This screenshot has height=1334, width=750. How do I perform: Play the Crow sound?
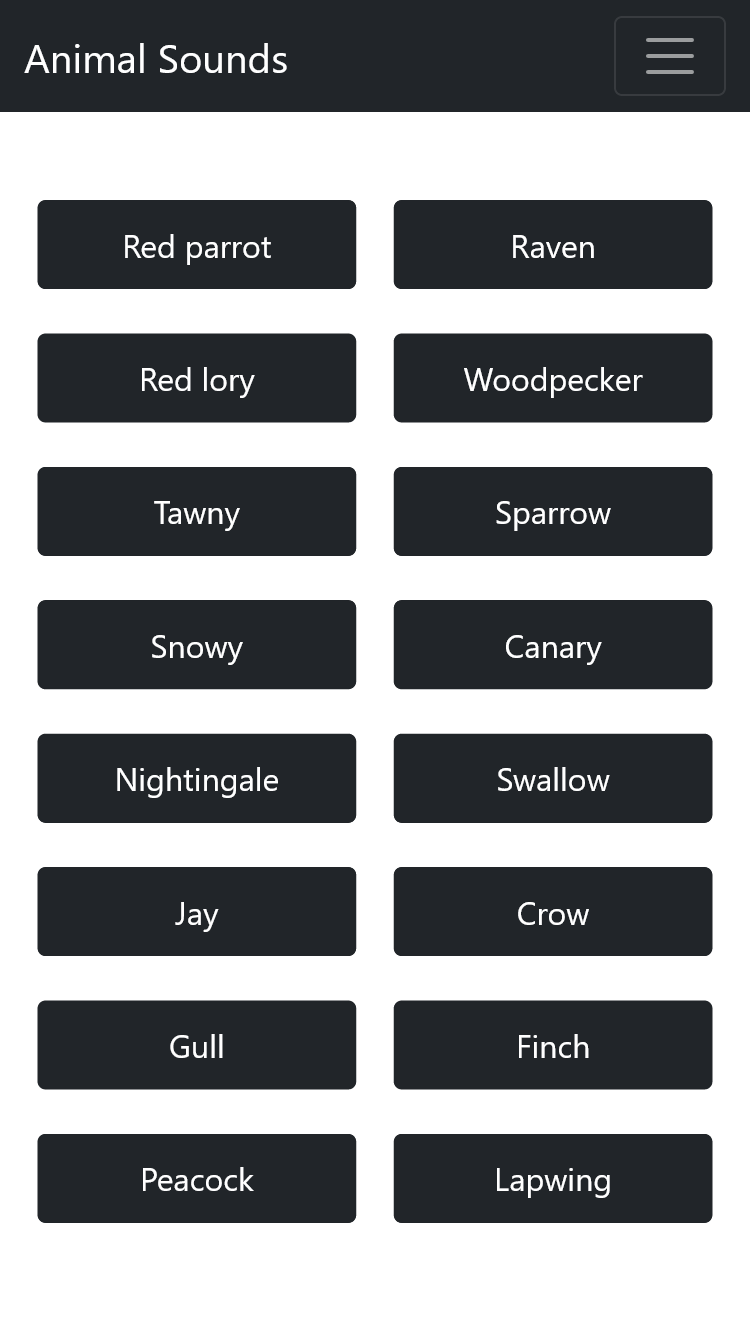[553, 911]
